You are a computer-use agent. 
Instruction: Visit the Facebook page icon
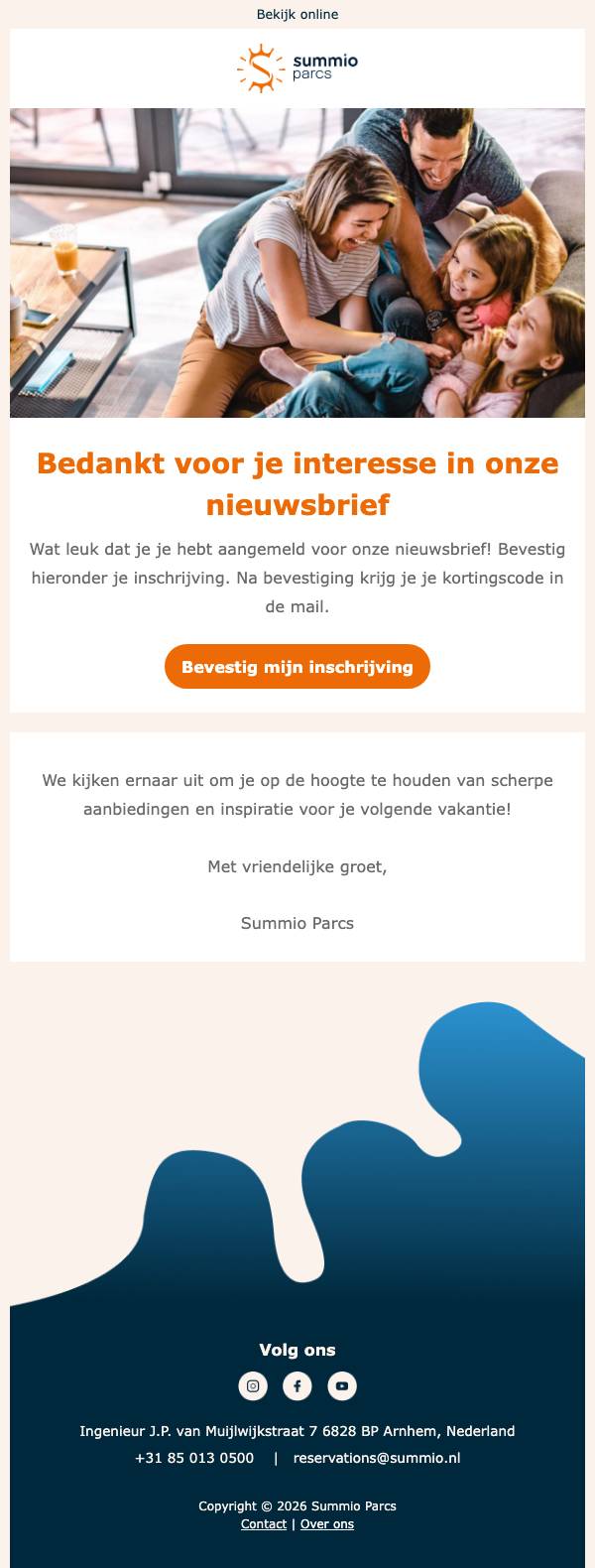[x=297, y=1385]
